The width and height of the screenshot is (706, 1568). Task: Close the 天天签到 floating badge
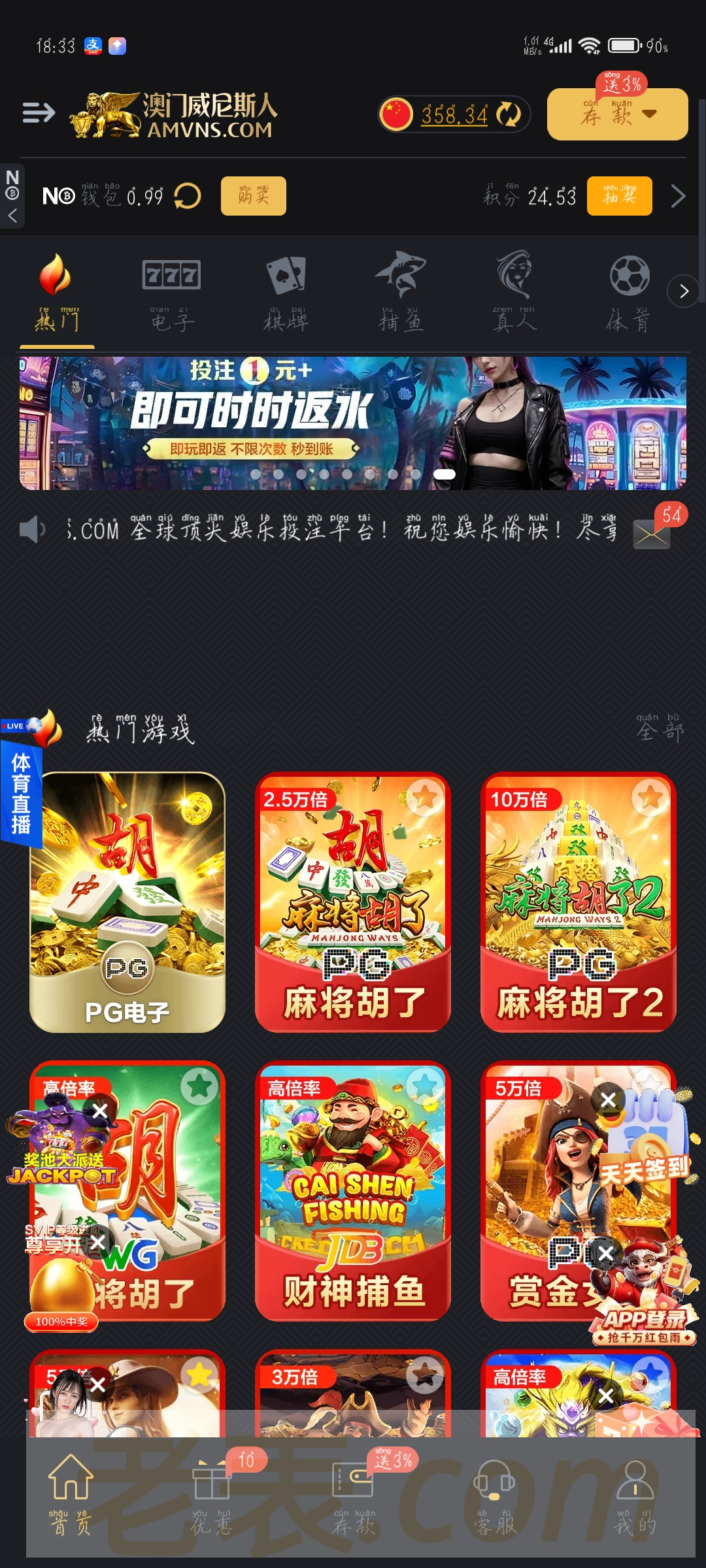point(608,1100)
